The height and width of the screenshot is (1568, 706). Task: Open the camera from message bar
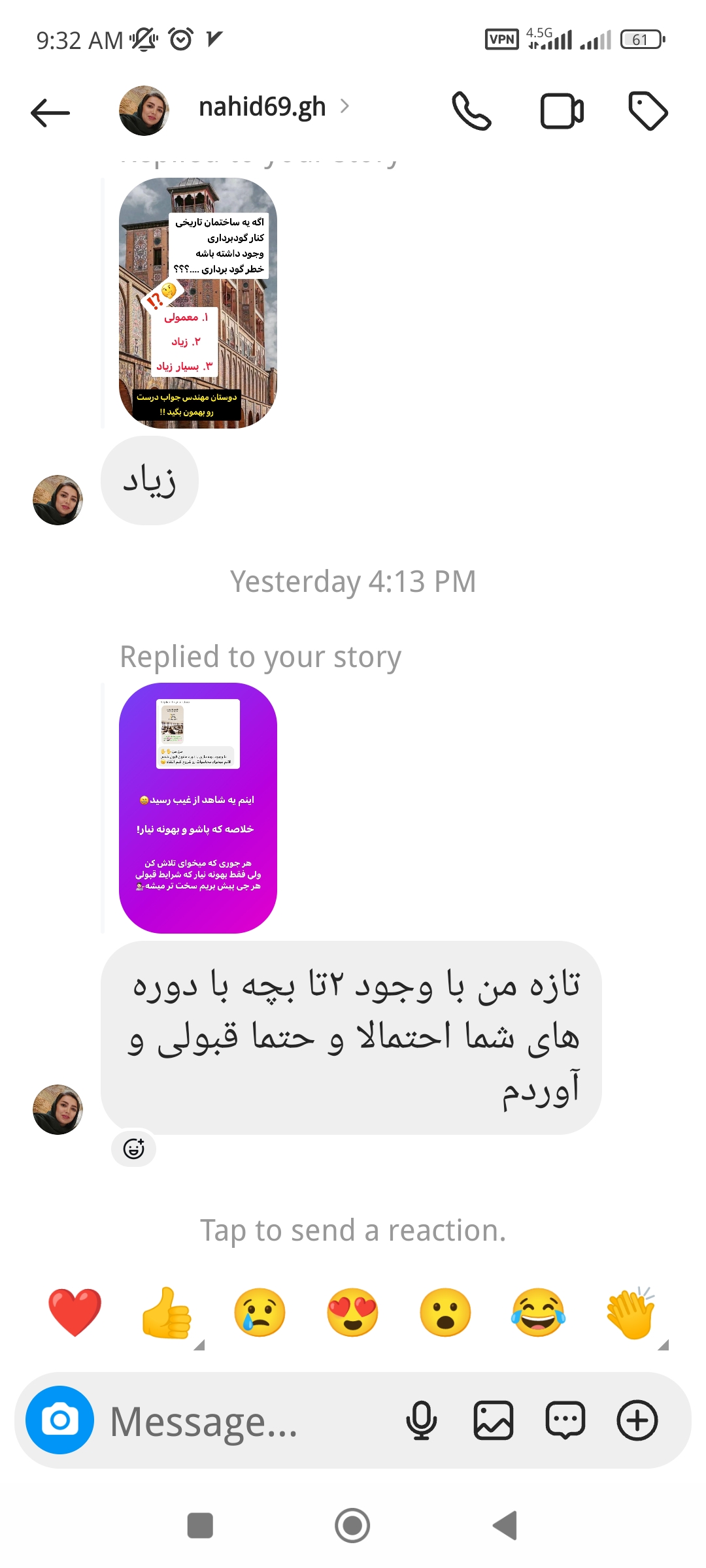tap(60, 1420)
